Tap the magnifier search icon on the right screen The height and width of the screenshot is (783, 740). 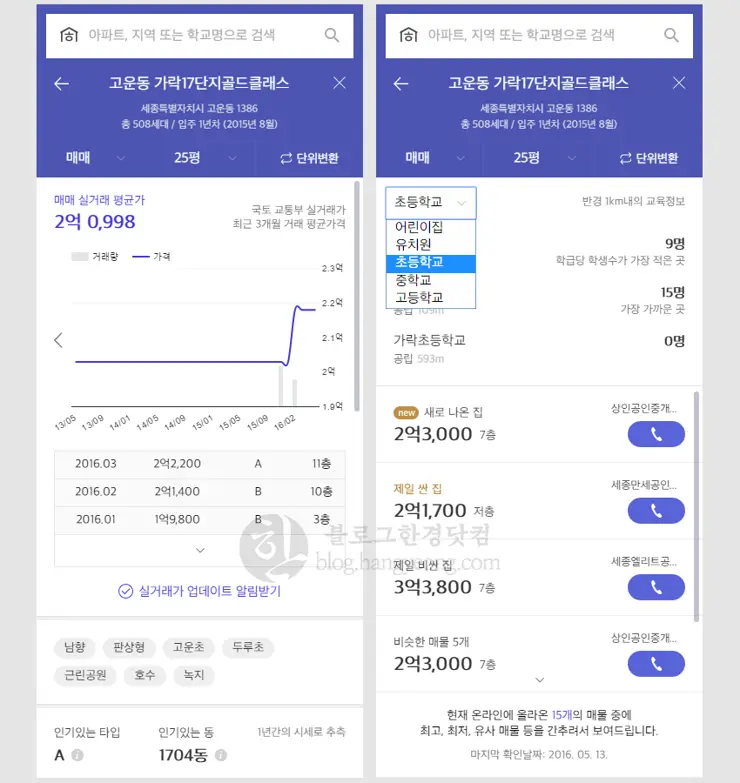tap(672, 33)
